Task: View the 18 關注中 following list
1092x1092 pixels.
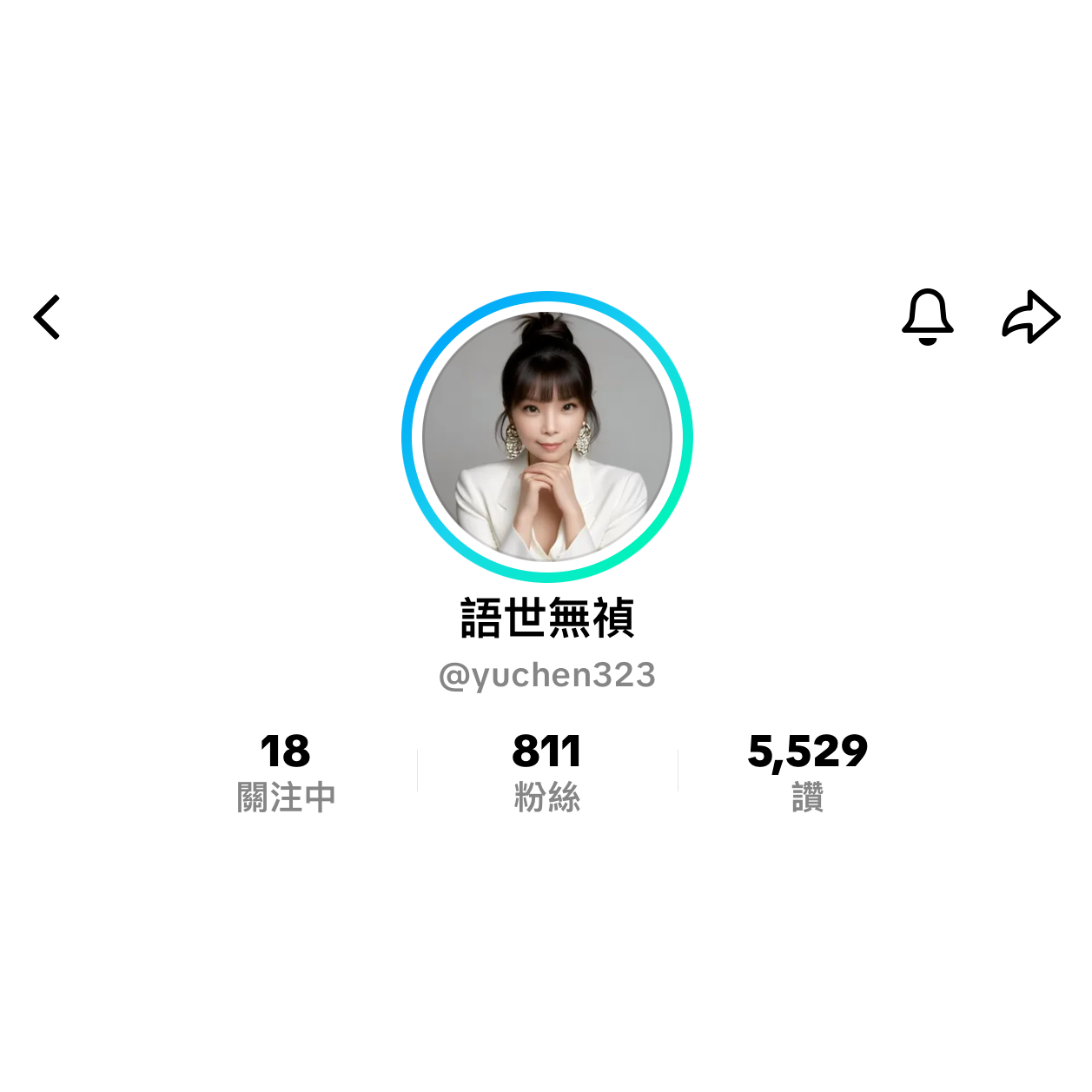Action: [x=286, y=771]
